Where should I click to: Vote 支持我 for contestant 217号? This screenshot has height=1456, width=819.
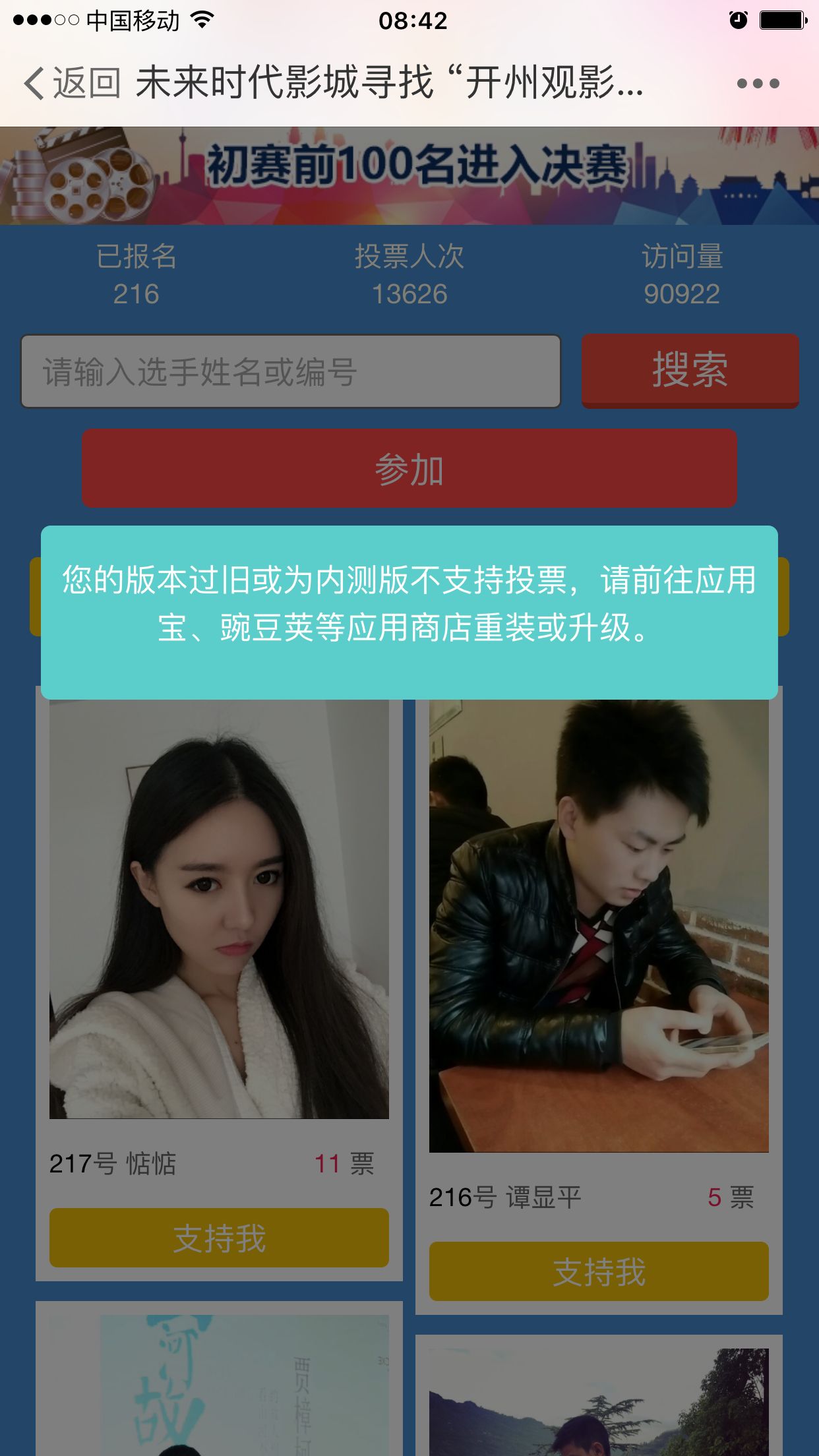click(x=219, y=1238)
